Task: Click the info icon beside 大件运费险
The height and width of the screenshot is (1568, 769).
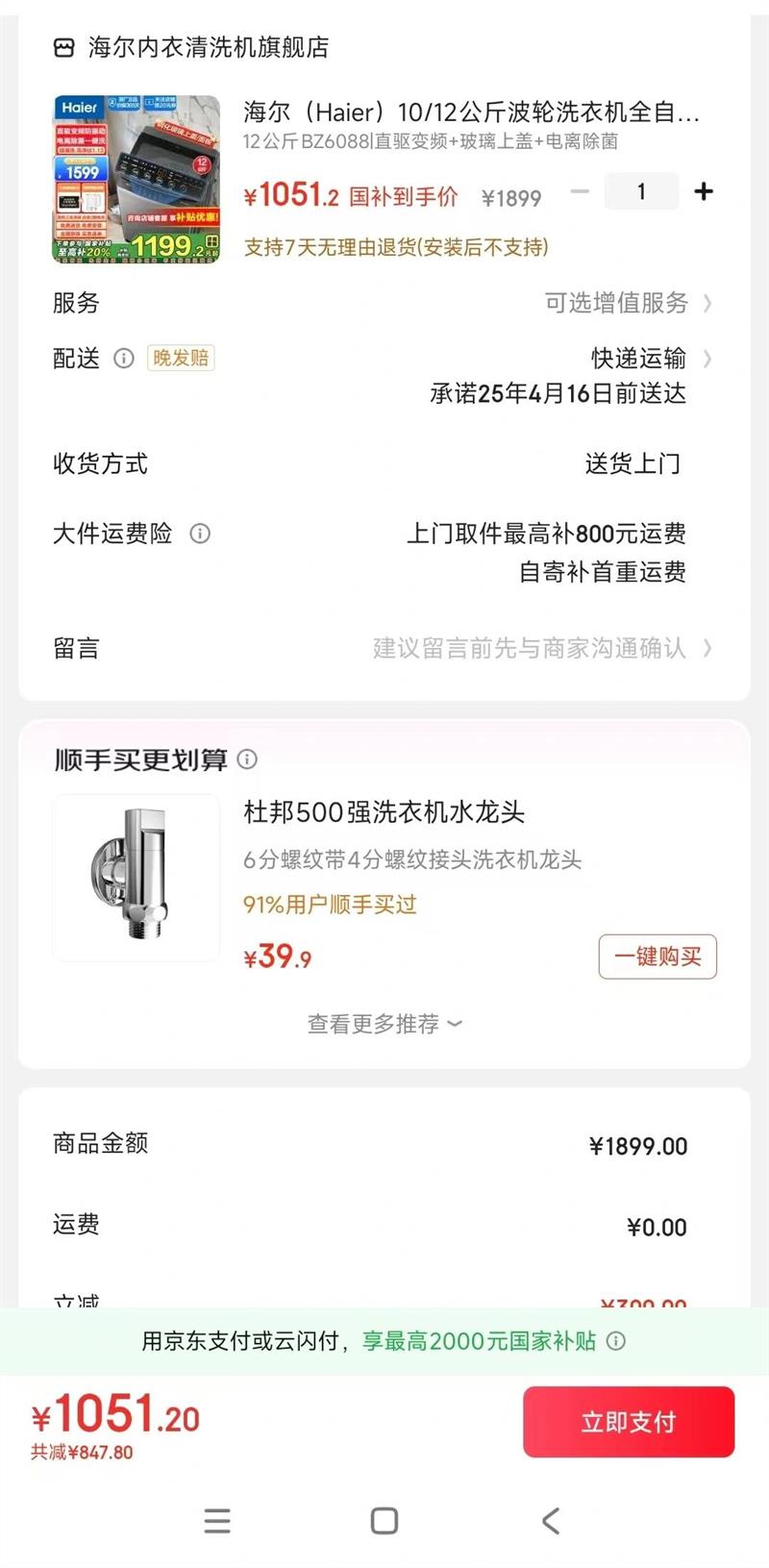Action: (x=200, y=534)
